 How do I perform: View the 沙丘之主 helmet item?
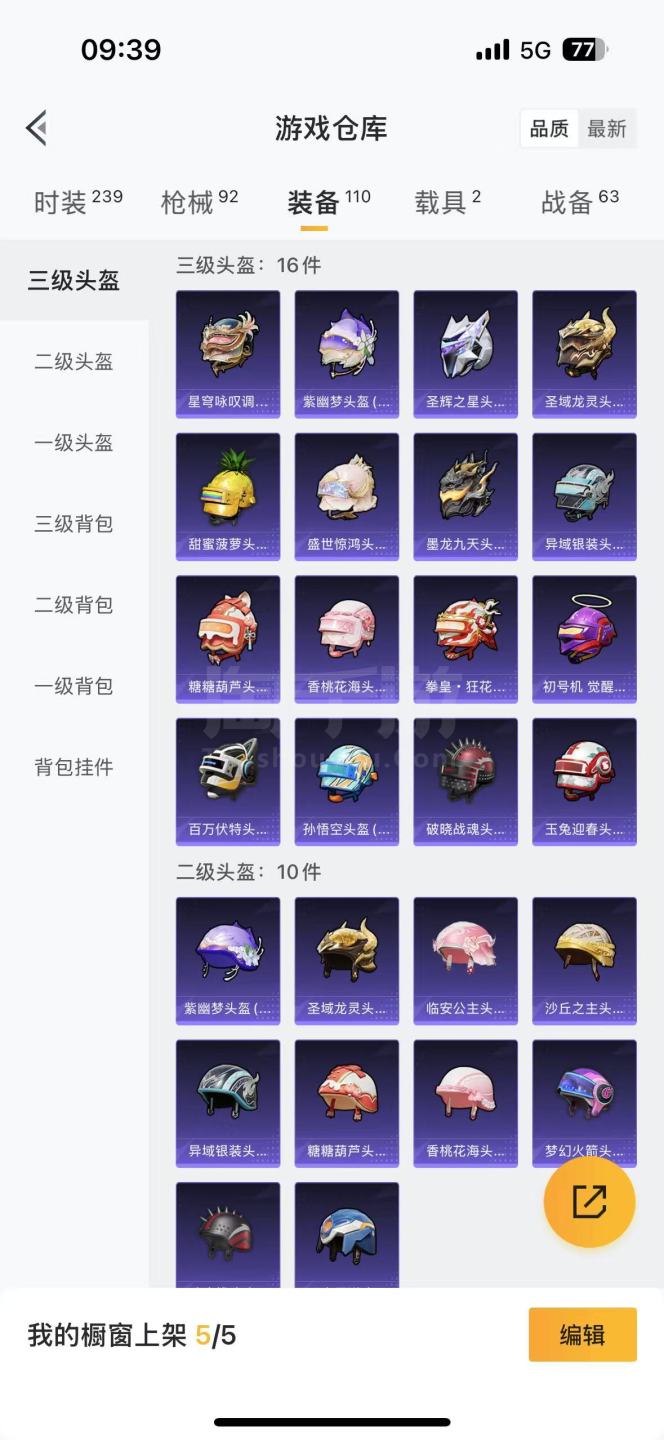pyautogui.click(x=584, y=961)
